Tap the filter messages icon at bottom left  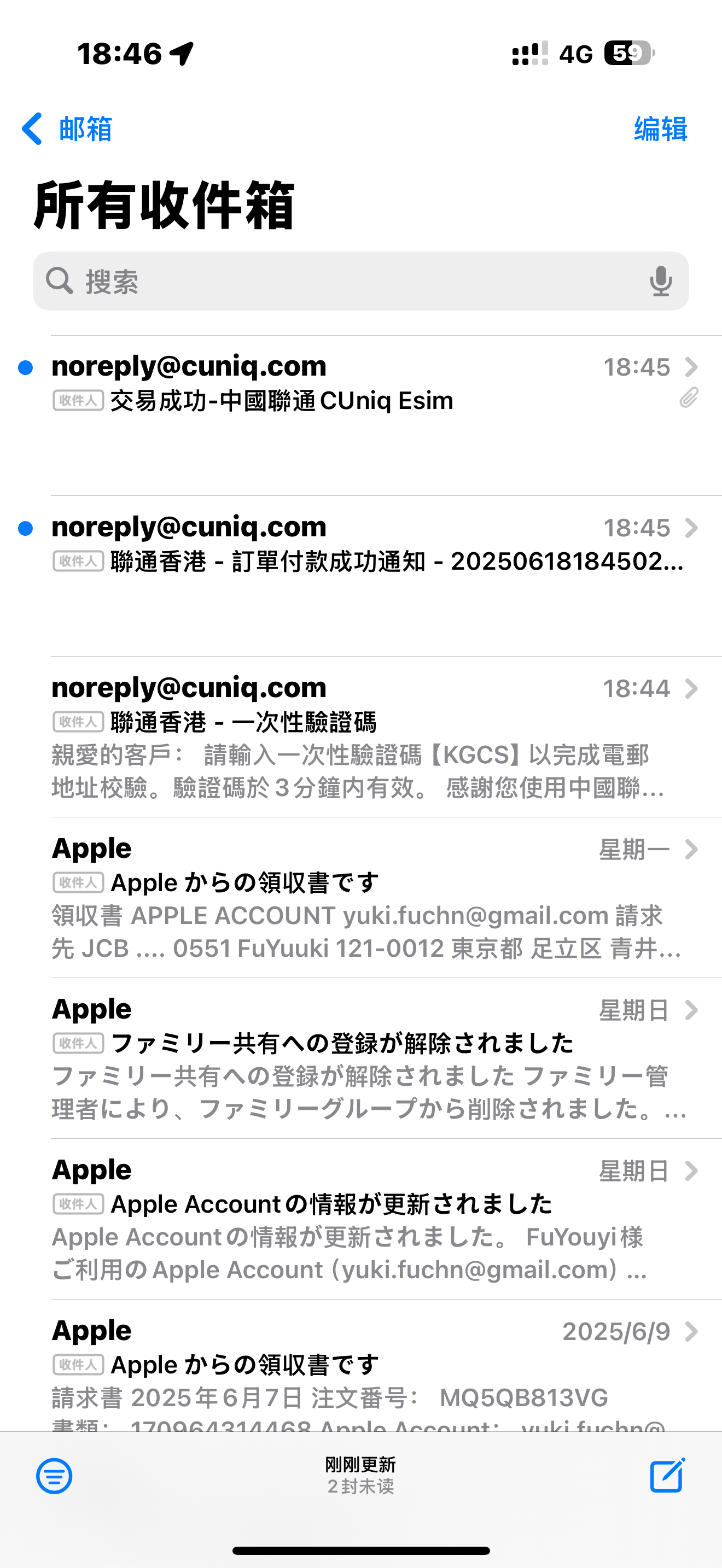(x=54, y=1476)
